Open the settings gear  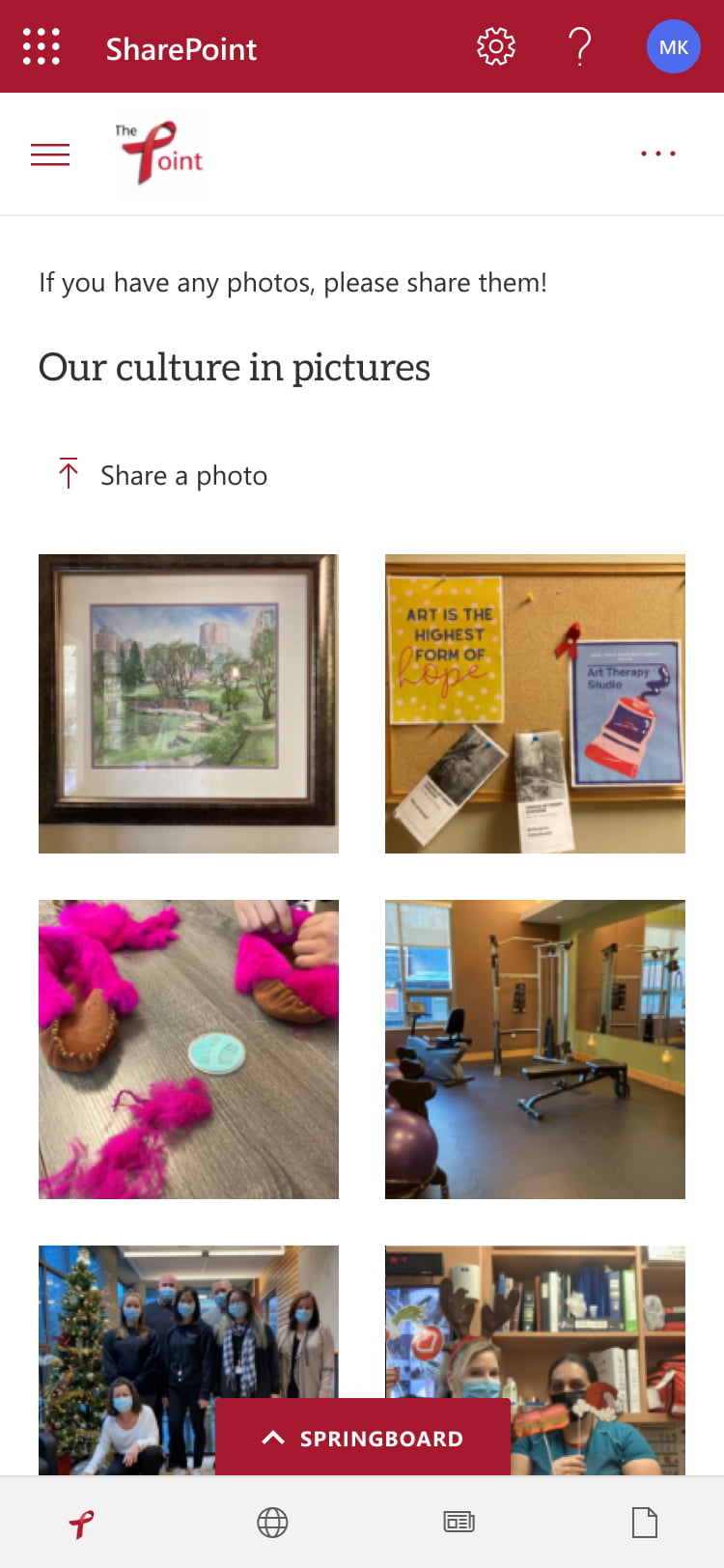tap(495, 46)
